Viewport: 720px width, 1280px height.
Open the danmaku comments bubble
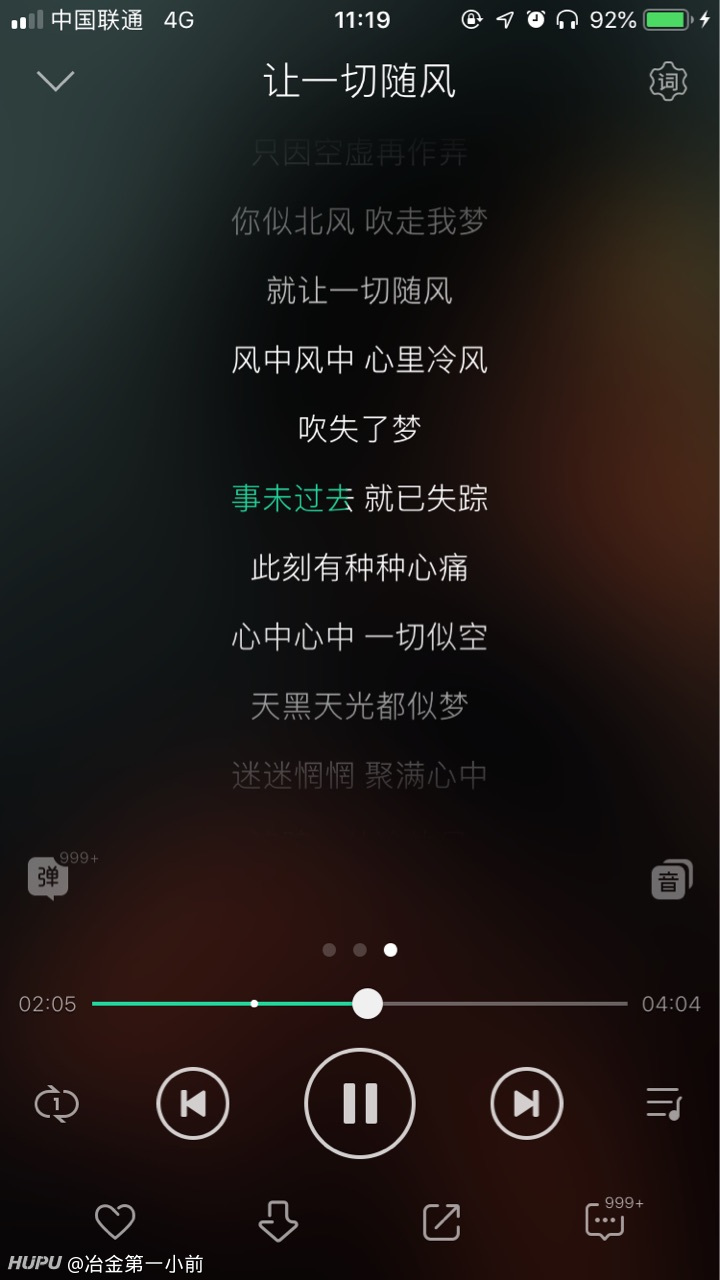[48, 879]
